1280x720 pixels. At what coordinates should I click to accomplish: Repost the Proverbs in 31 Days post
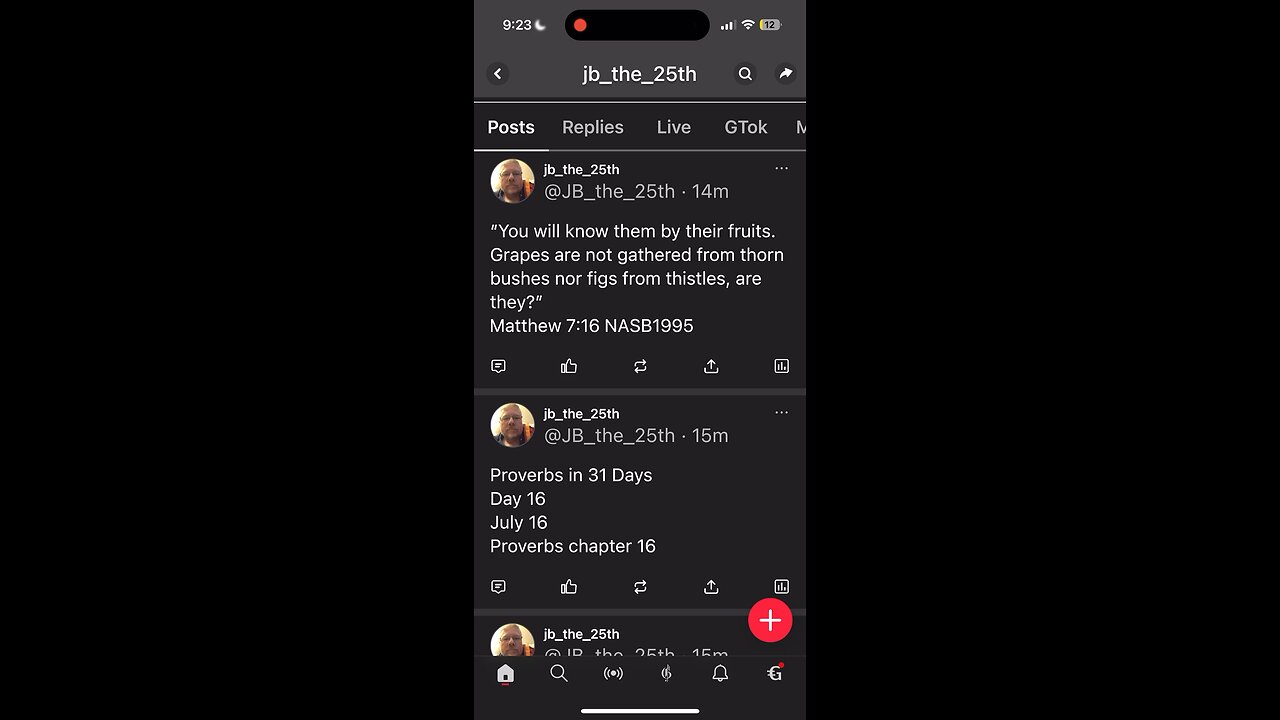[640, 587]
